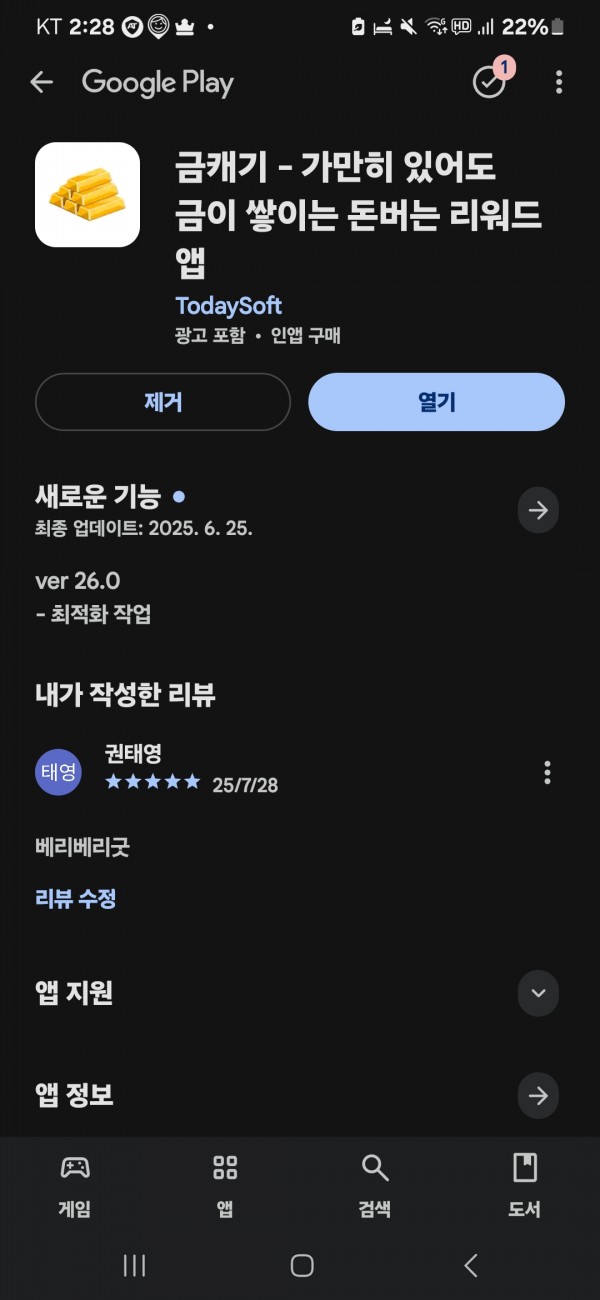
Task: Tap the system home button
Action: (301, 1265)
